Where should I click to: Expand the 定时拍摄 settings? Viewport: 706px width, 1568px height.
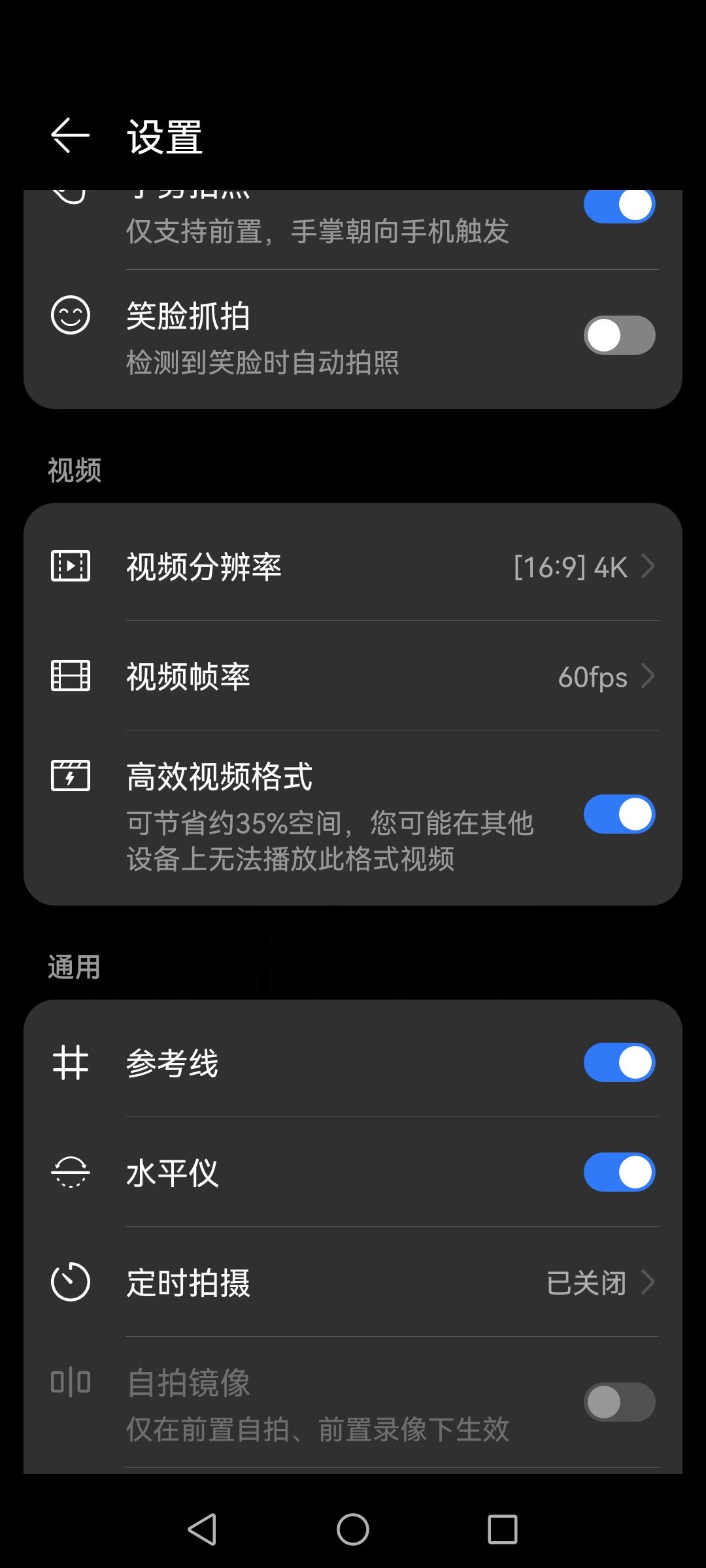pyautogui.click(x=353, y=1282)
